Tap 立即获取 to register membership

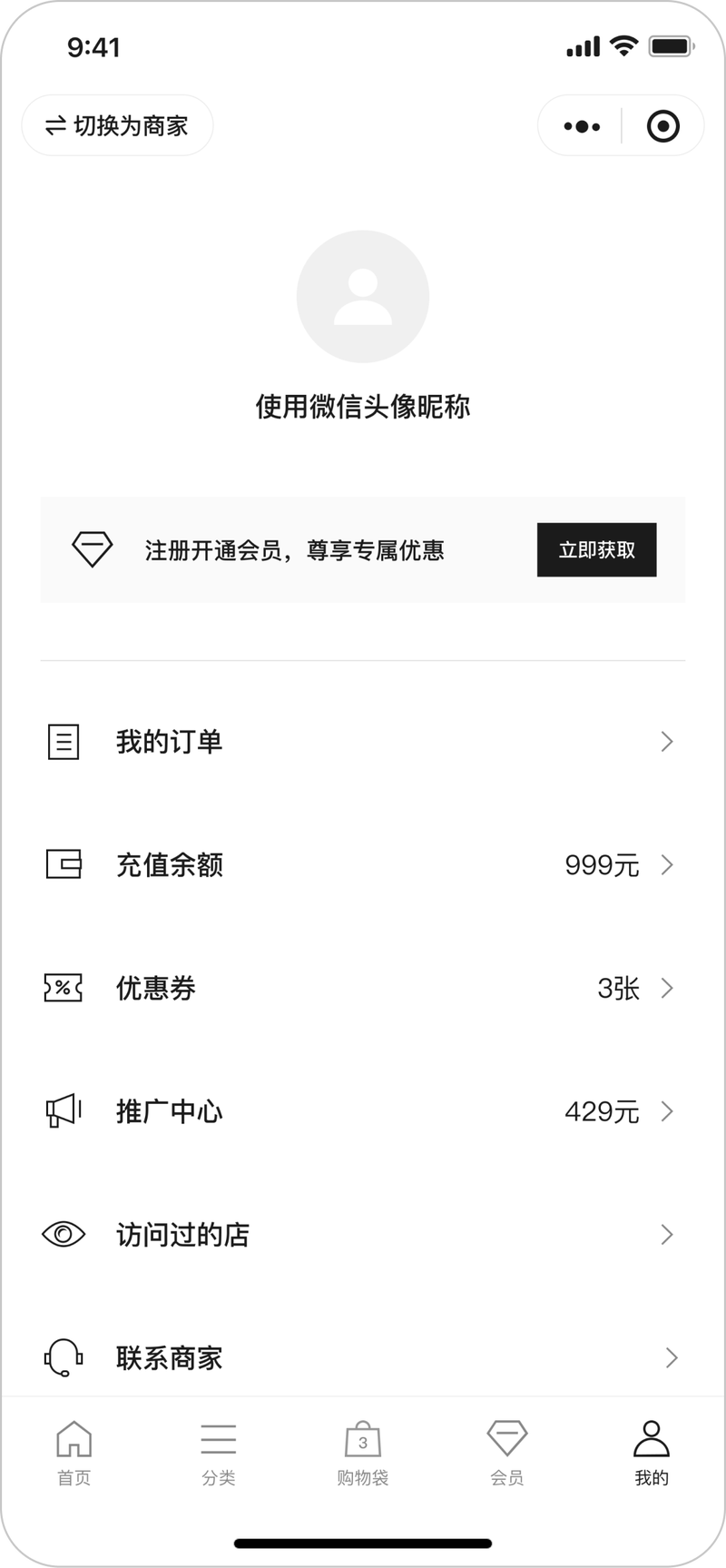[596, 549]
